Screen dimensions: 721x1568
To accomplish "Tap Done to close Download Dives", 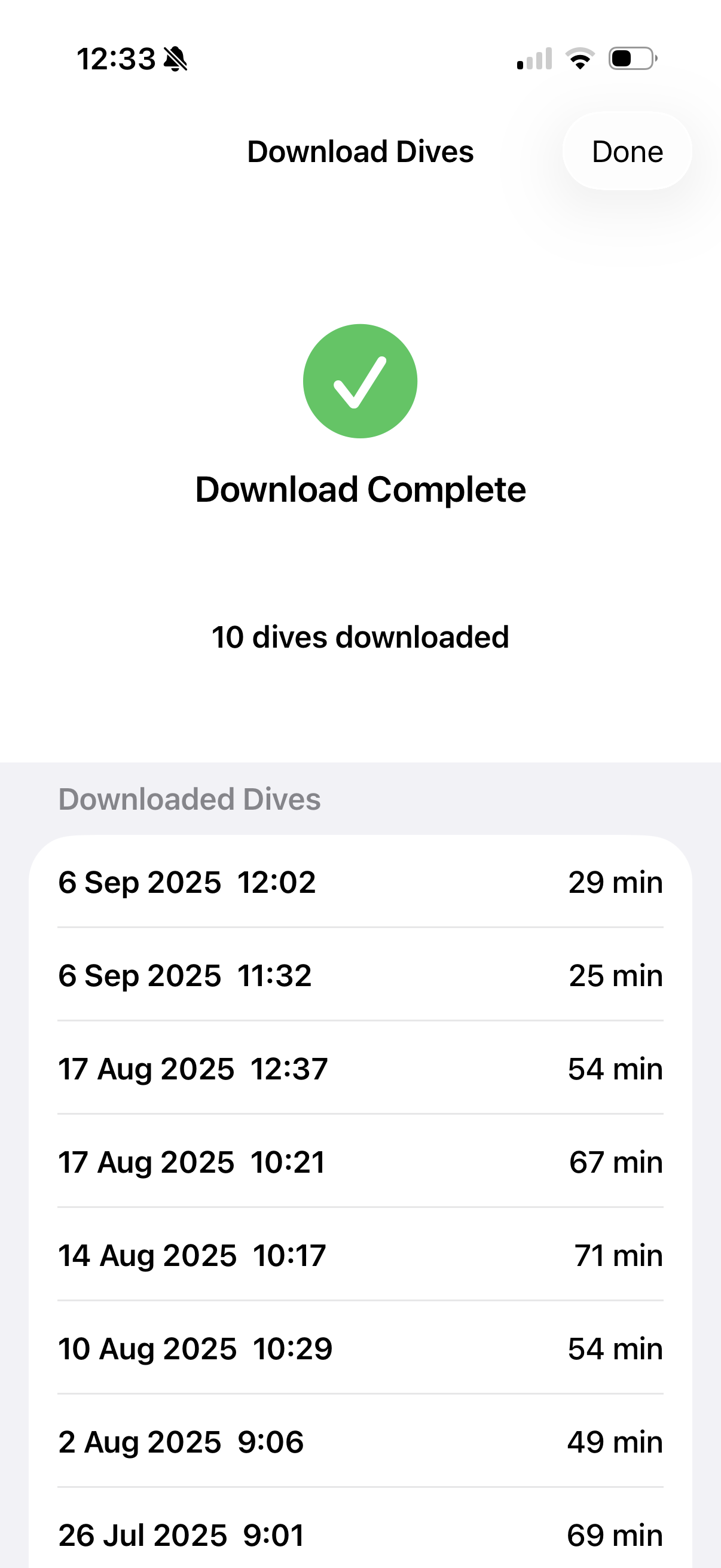I will tap(627, 151).
